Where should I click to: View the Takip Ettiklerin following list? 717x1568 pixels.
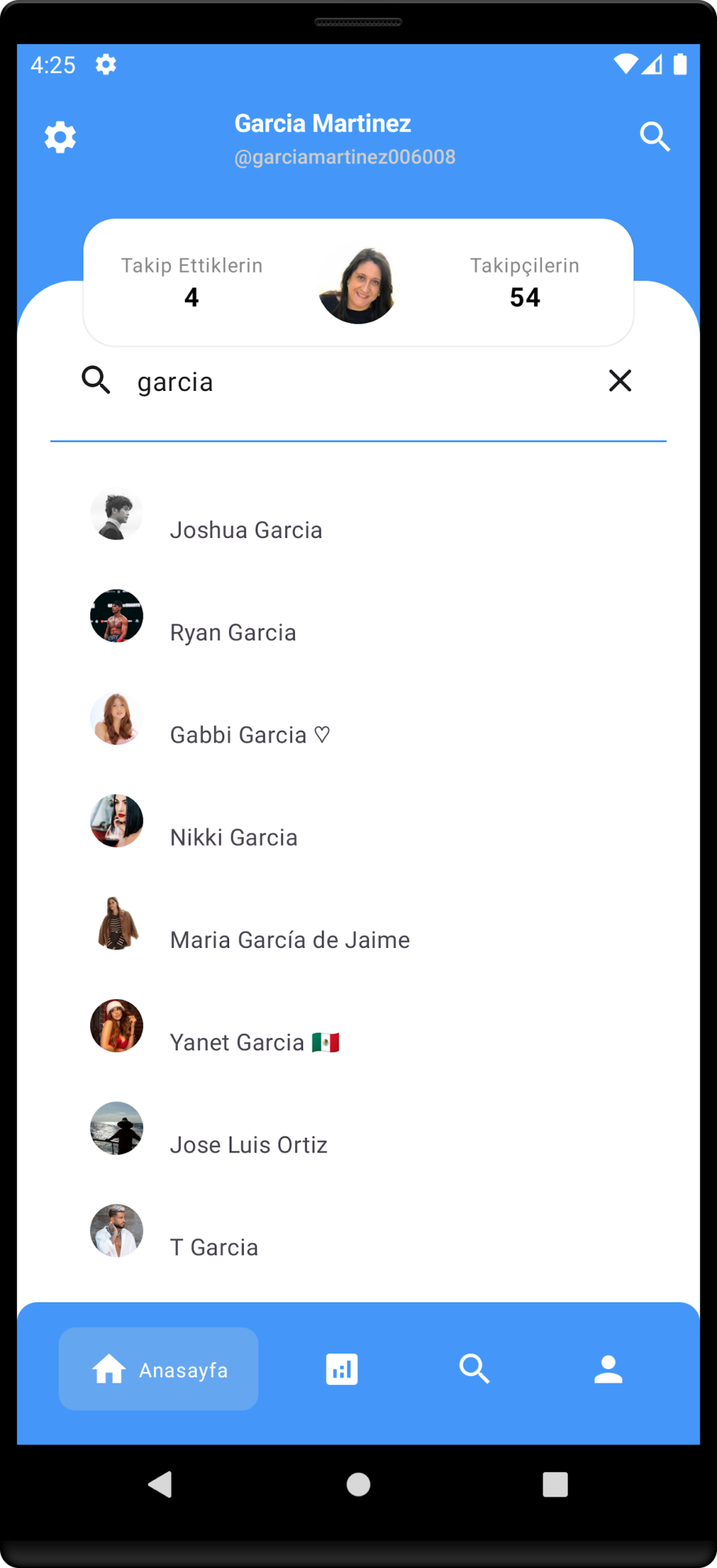pyautogui.click(x=192, y=283)
